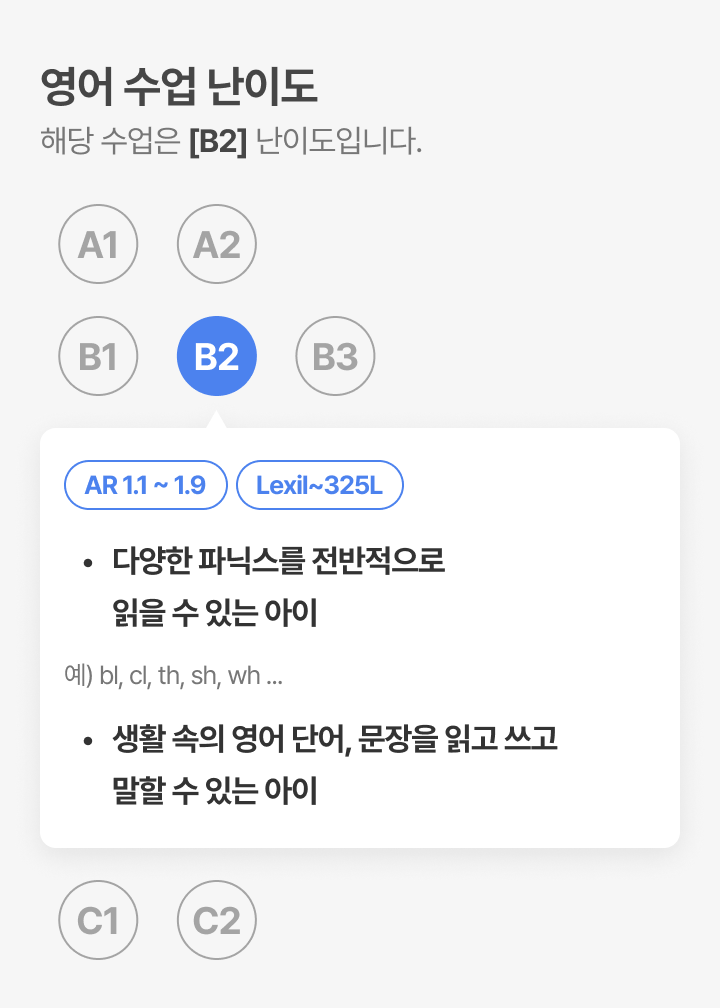The image size is (720, 1008).
Task: View the C2 level description
Action: (x=217, y=920)
